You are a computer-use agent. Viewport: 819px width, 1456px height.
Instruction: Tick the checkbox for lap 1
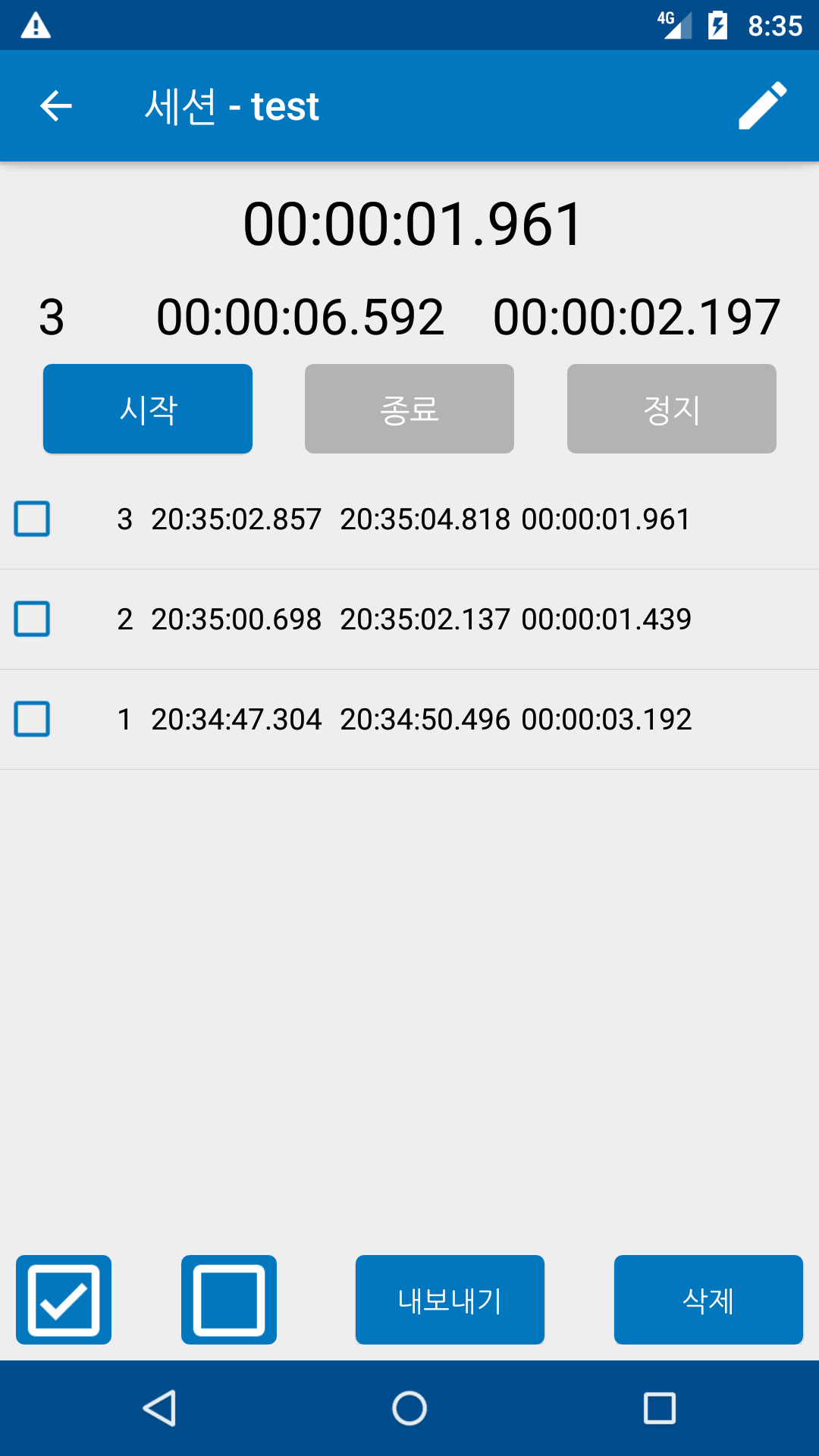coord(32,719)
